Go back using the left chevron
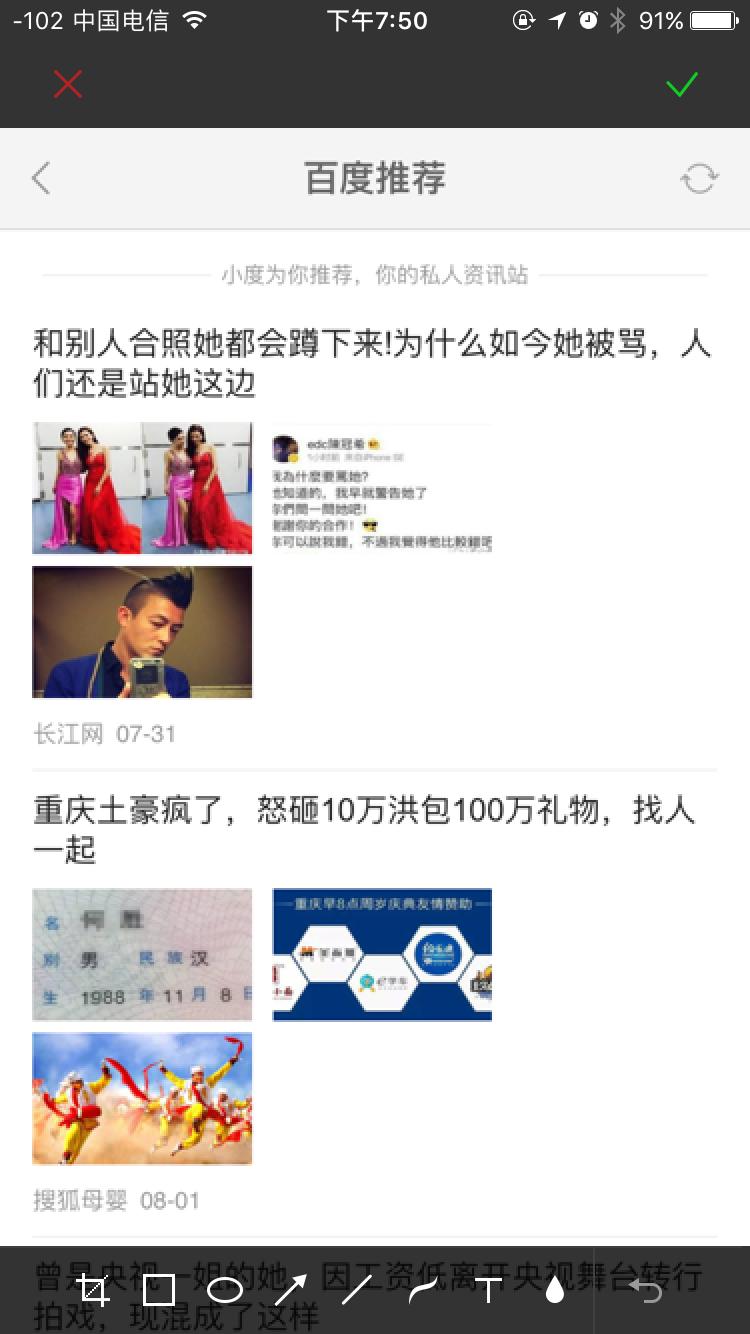This screenshot has width=750, height=1334. pyautogui.click(x=39, y=177)
